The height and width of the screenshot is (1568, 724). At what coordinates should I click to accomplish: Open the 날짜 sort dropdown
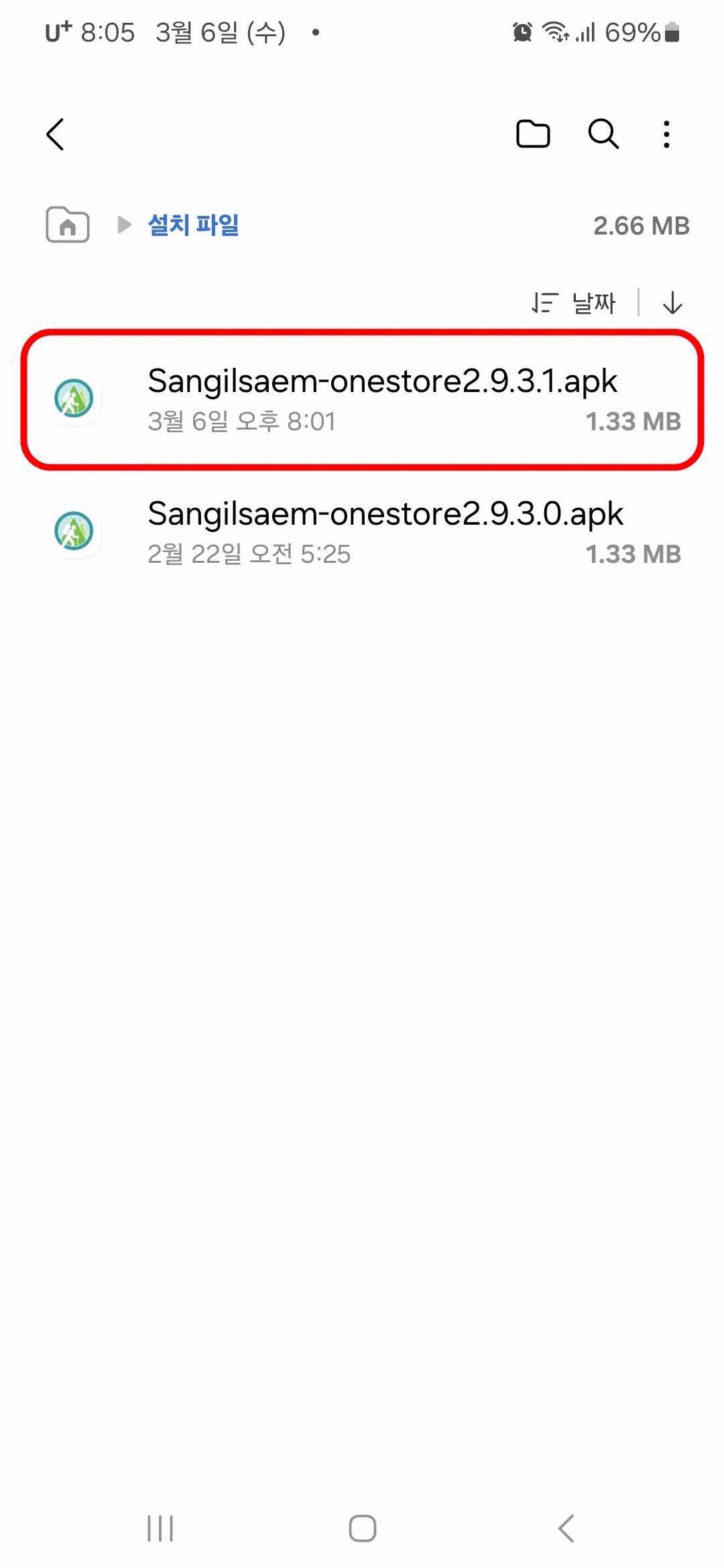tap(594, 302)
